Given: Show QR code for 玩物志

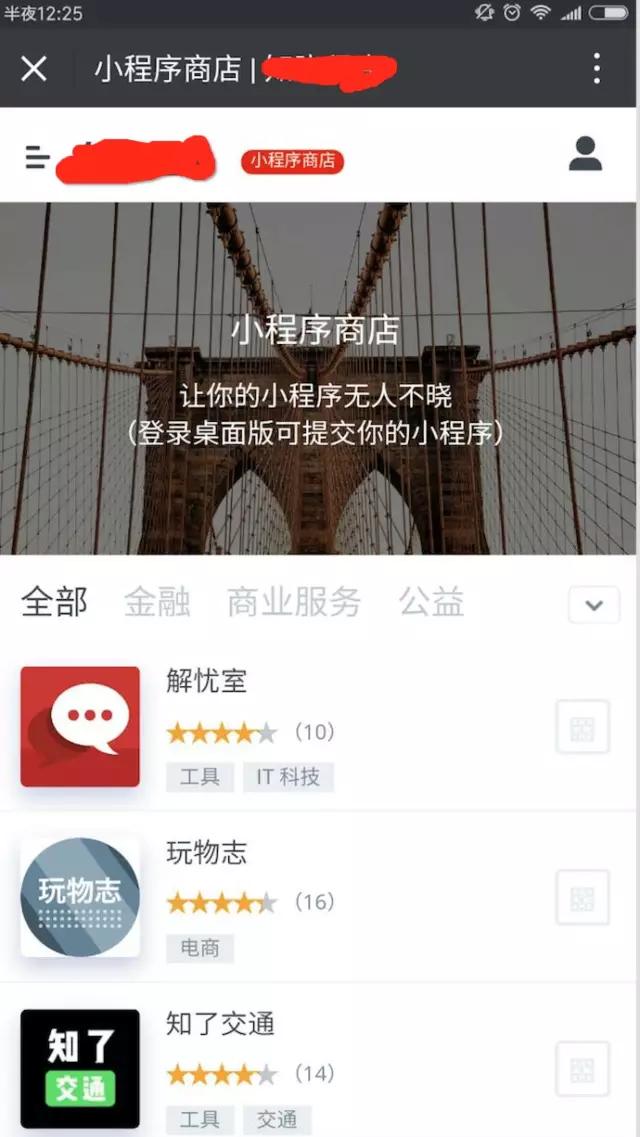Looking at the screenshot, I should pyautogui.click(x=582, y=898).
